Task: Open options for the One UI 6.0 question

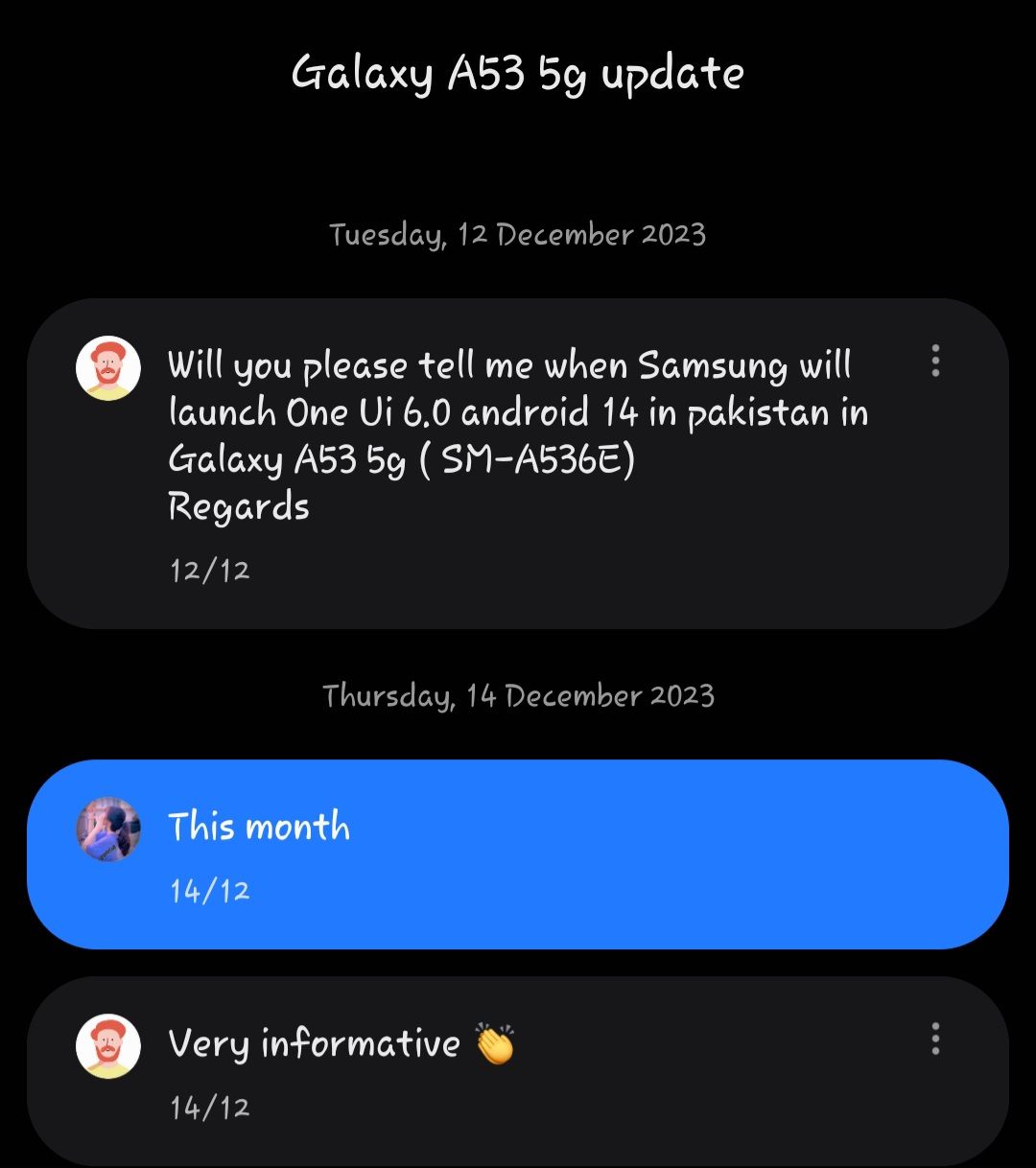Action: [935, 361]
